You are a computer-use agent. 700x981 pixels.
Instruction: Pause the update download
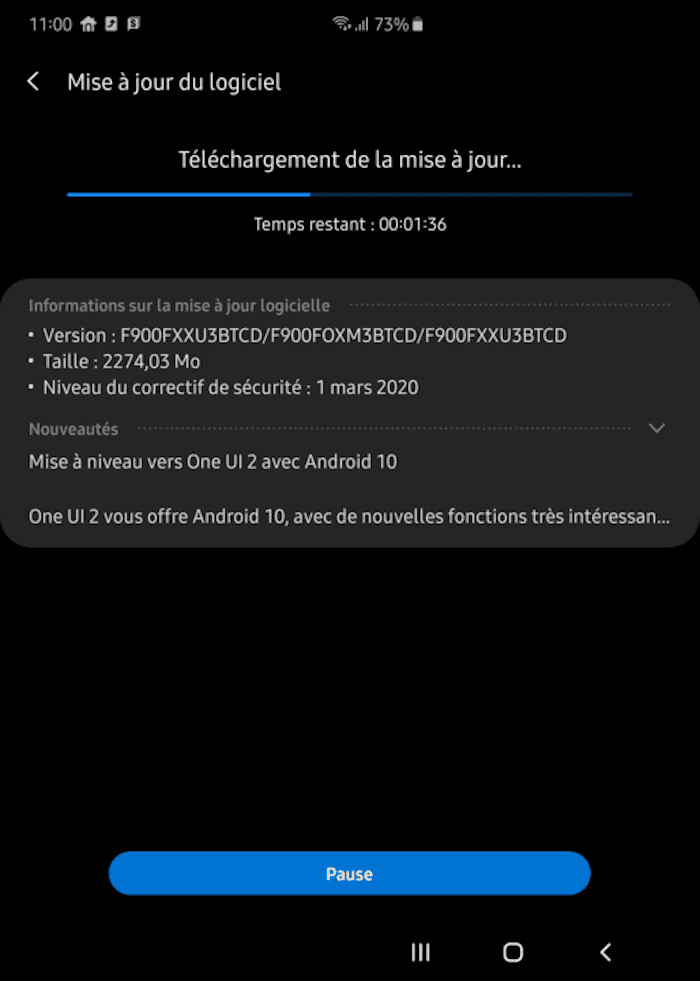(349, 873)
